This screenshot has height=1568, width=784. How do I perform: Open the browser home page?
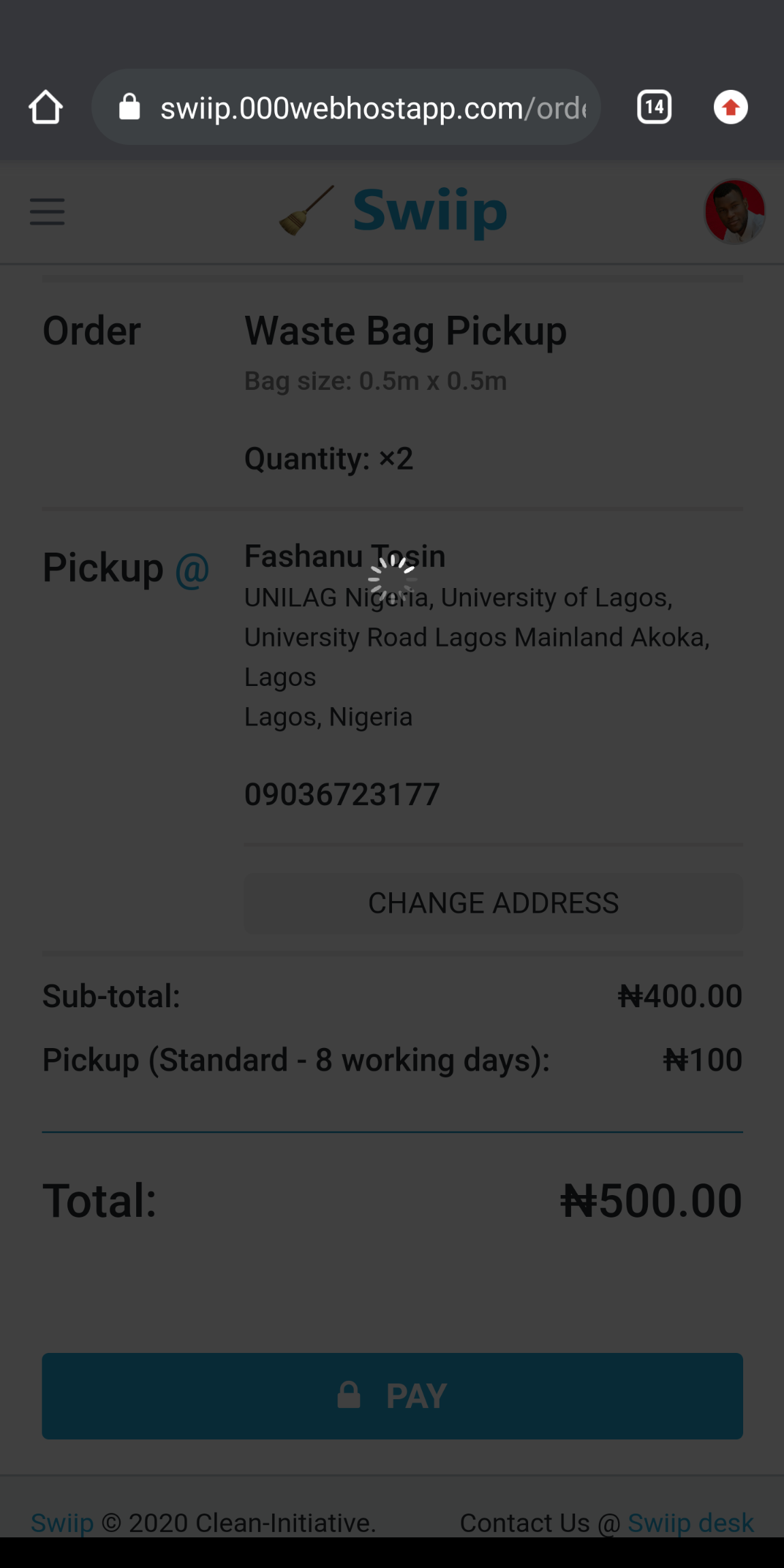46,108
